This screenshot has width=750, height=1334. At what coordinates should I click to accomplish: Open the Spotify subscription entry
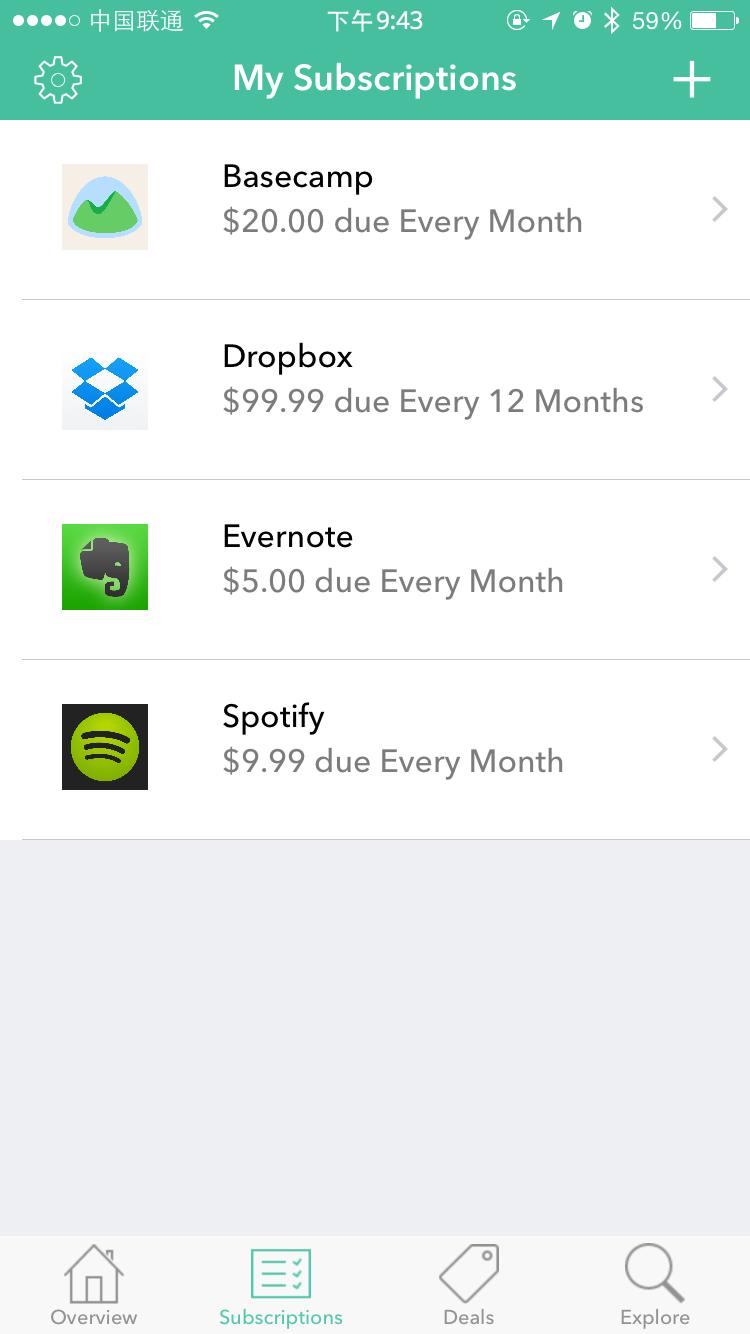pos(385,748)
